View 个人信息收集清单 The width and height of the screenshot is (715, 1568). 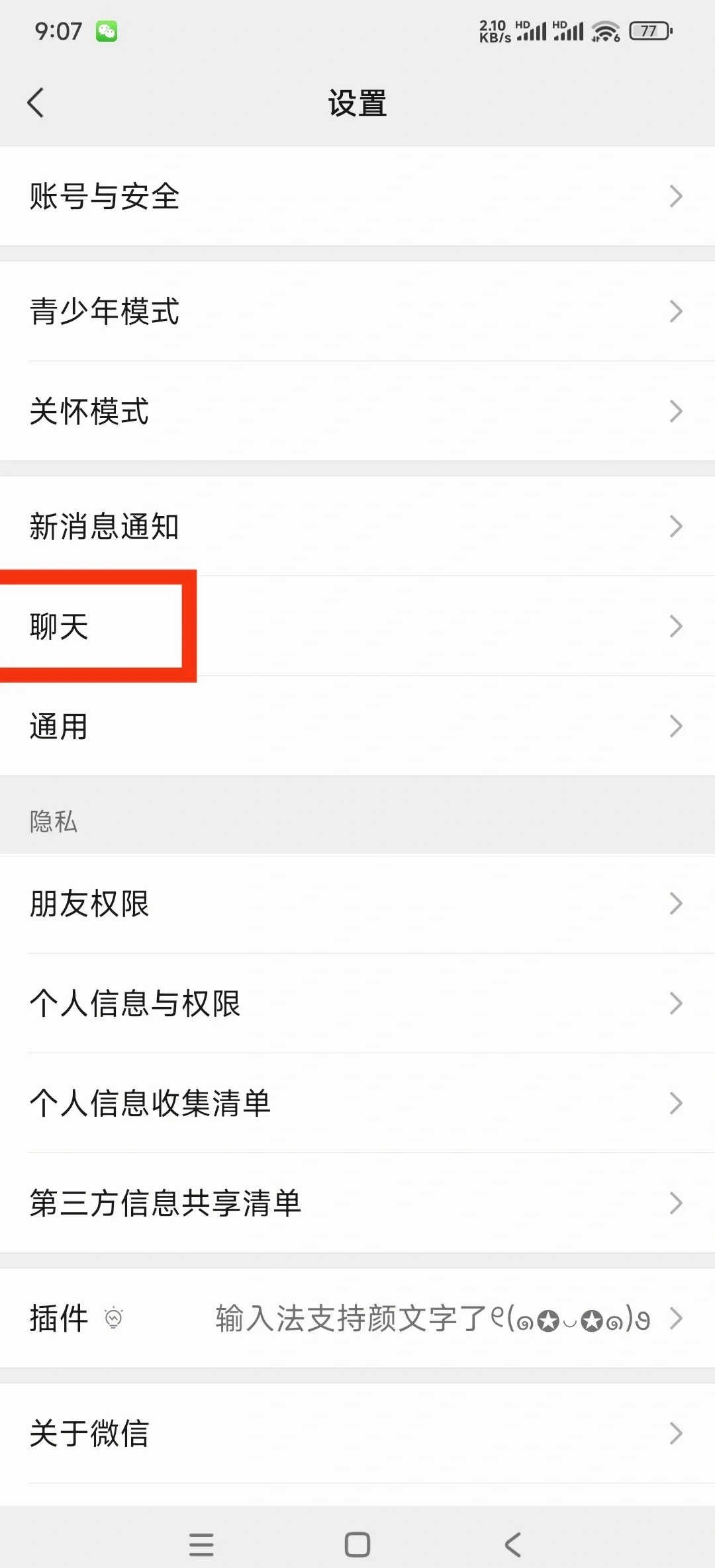coord(358,1103)
